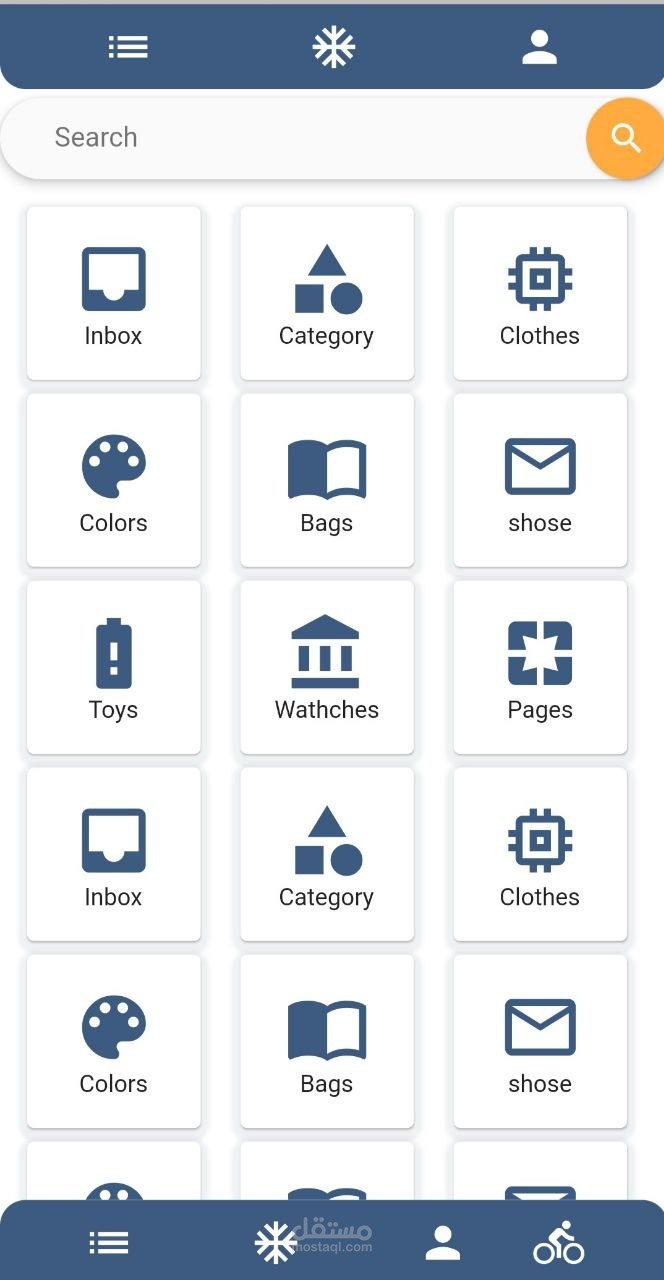Switch to the person tab in bottom navigation

click(x=442, y=1243)
